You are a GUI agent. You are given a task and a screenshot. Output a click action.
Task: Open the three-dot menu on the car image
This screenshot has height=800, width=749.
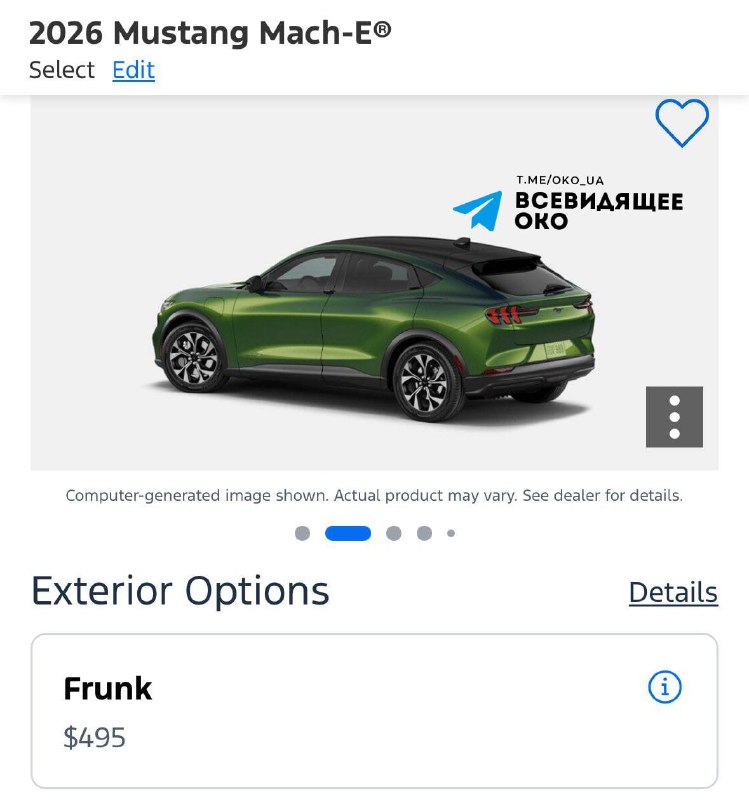(674, 416)
